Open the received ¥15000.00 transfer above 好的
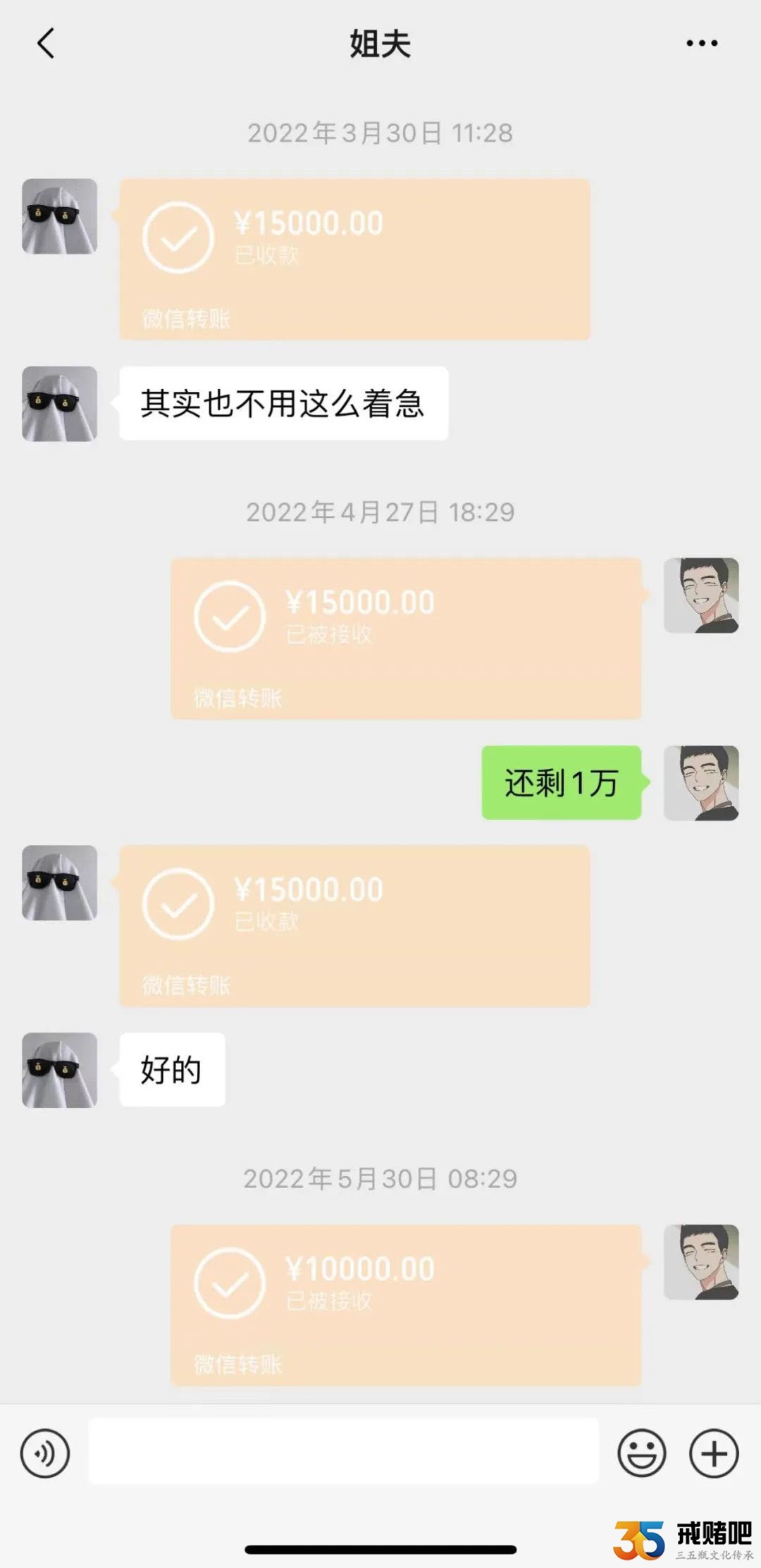 click(354, 925)
